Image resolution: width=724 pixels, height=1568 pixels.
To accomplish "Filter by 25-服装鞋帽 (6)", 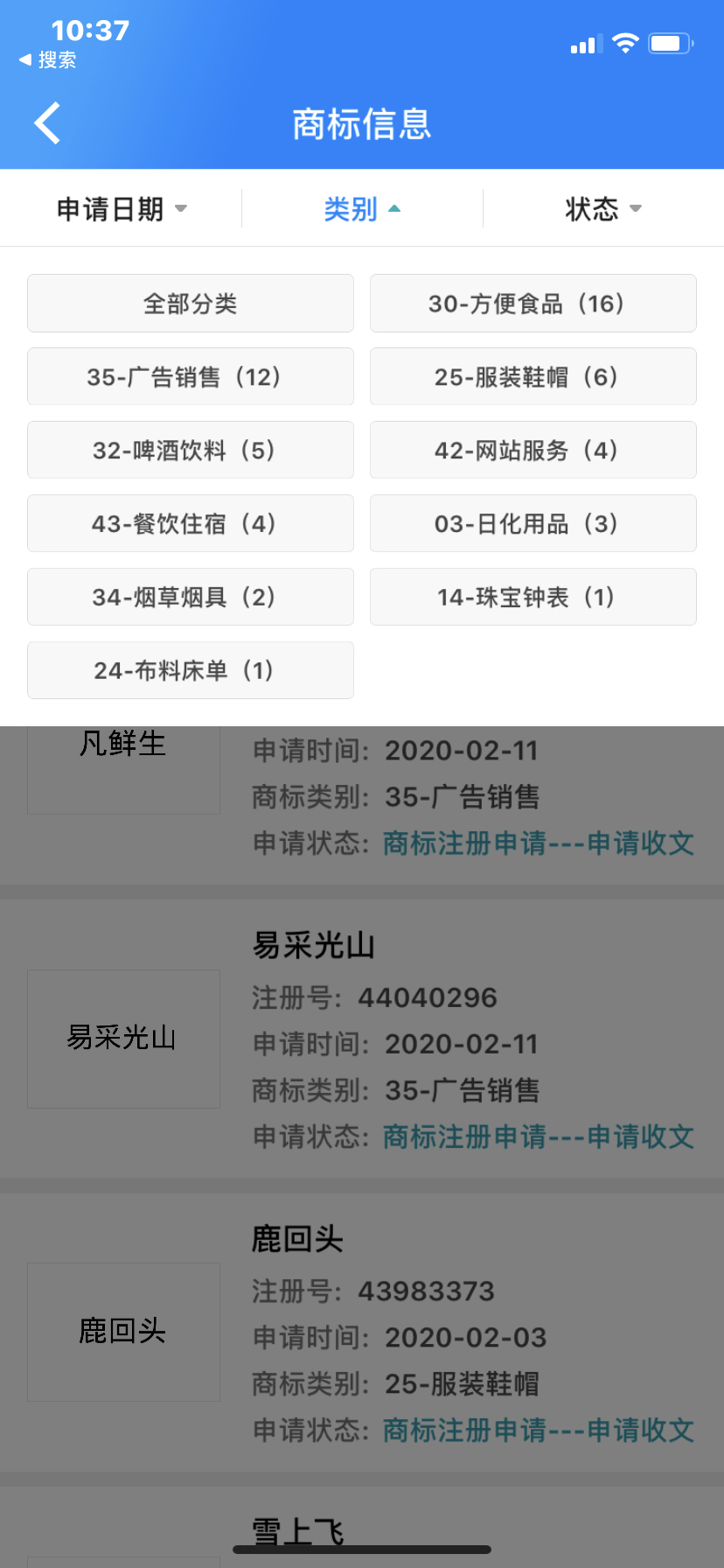I will 533,377.
